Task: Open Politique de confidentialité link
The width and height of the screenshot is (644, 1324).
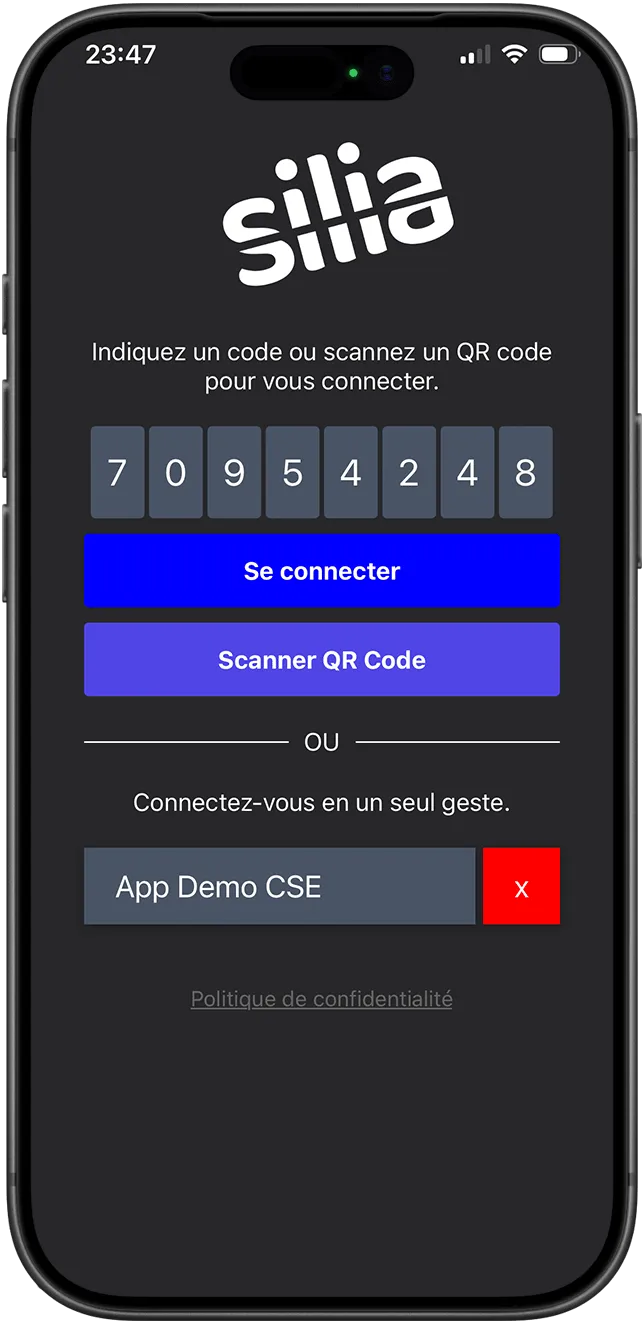Action: pos(321,999)
